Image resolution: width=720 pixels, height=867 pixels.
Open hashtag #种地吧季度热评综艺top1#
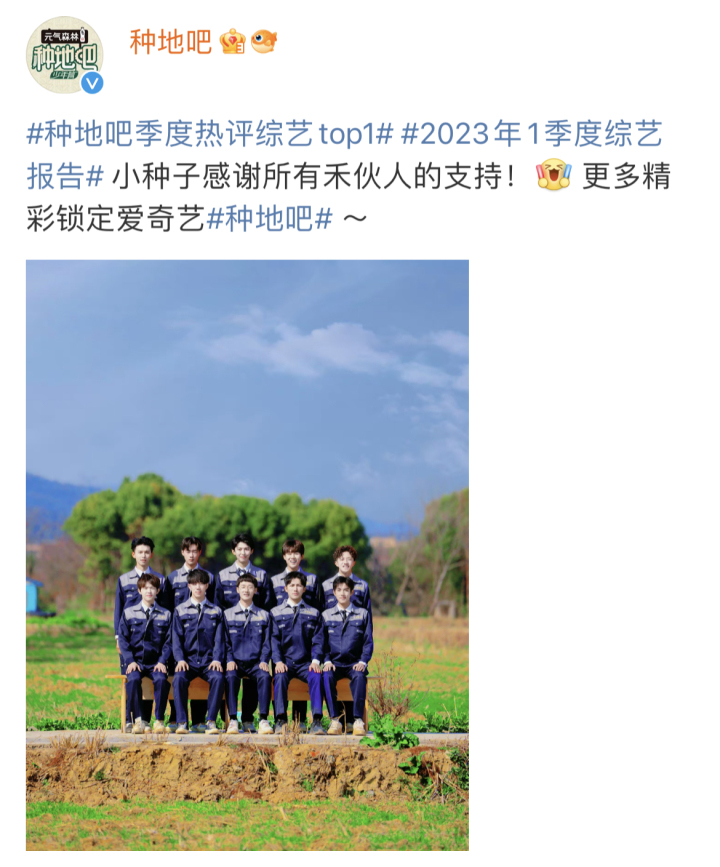(x=211, y=134)
